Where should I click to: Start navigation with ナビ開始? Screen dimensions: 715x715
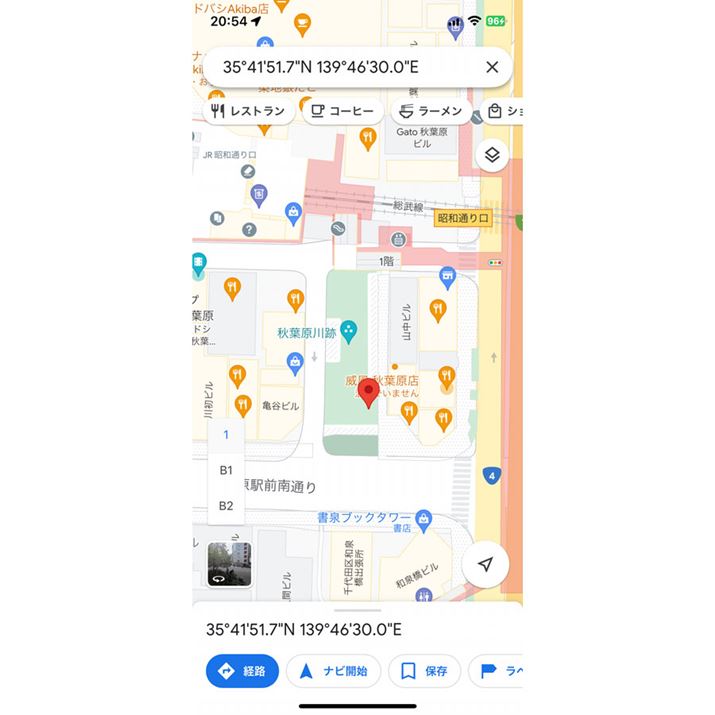point(333,671)
